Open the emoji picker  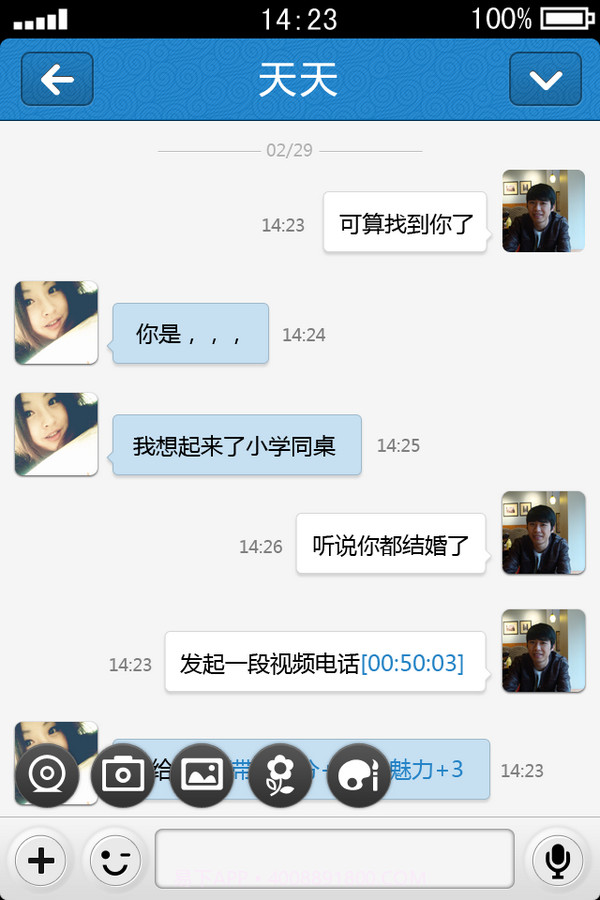[x=115, y=859]
